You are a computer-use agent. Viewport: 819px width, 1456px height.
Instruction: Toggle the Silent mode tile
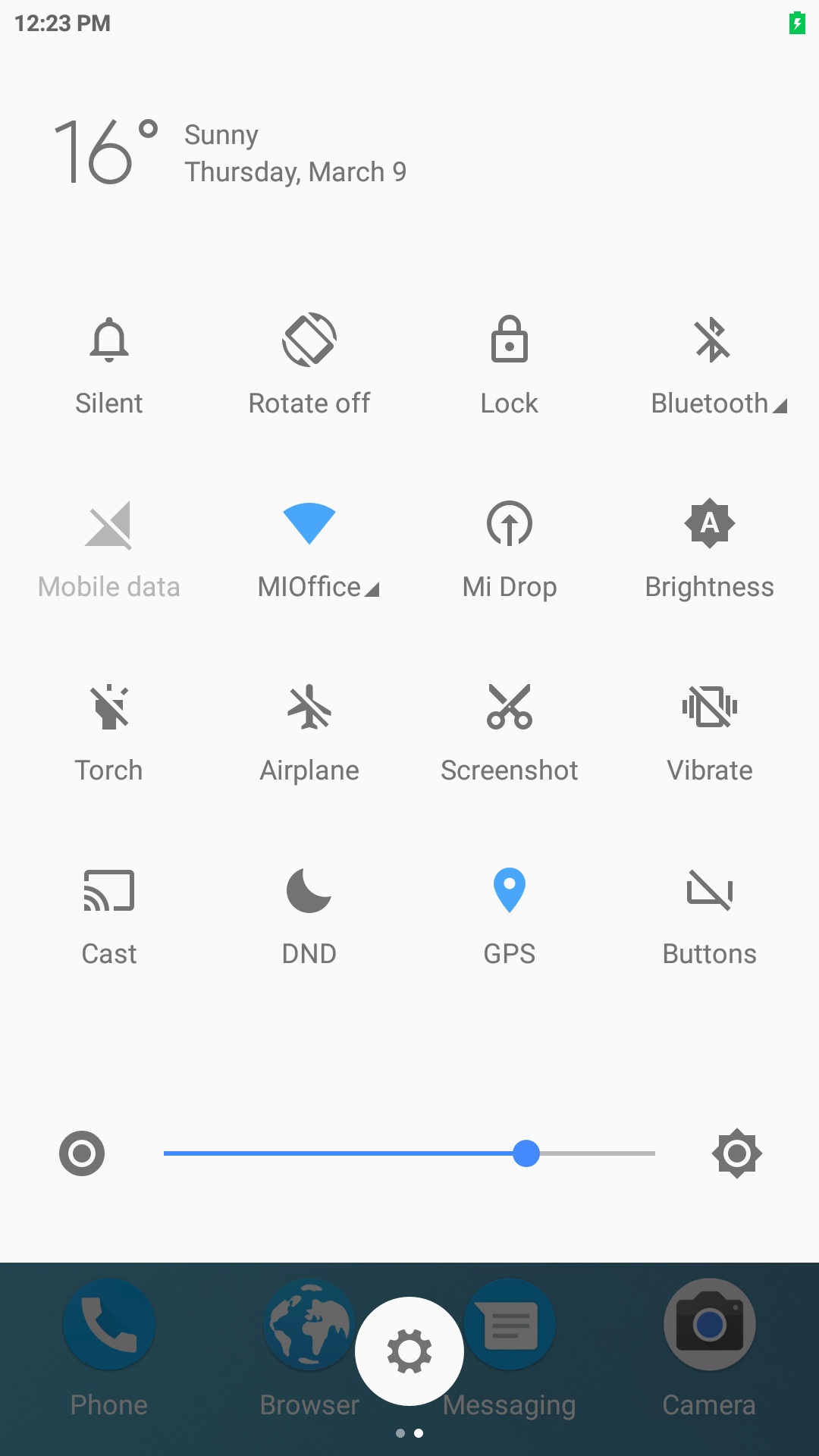click(109, 366)
